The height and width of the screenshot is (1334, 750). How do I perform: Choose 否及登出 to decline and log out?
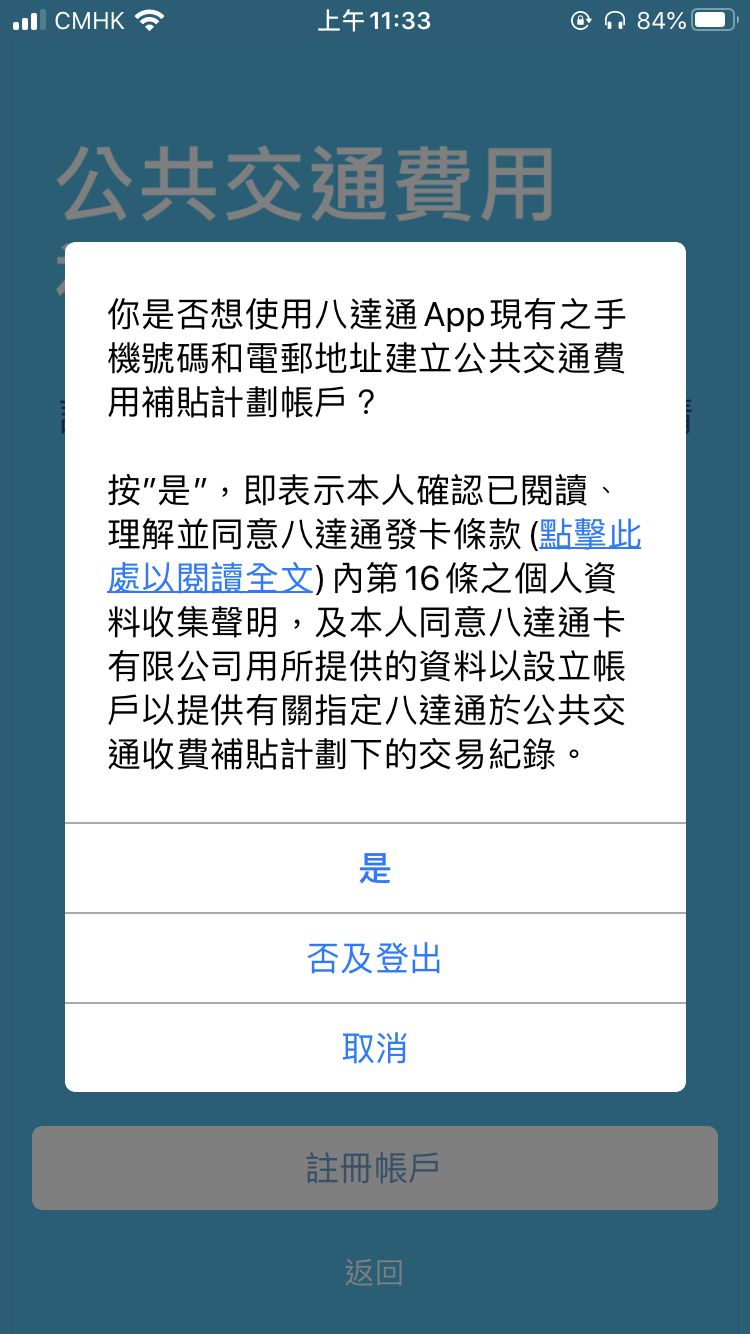point(375,959)
